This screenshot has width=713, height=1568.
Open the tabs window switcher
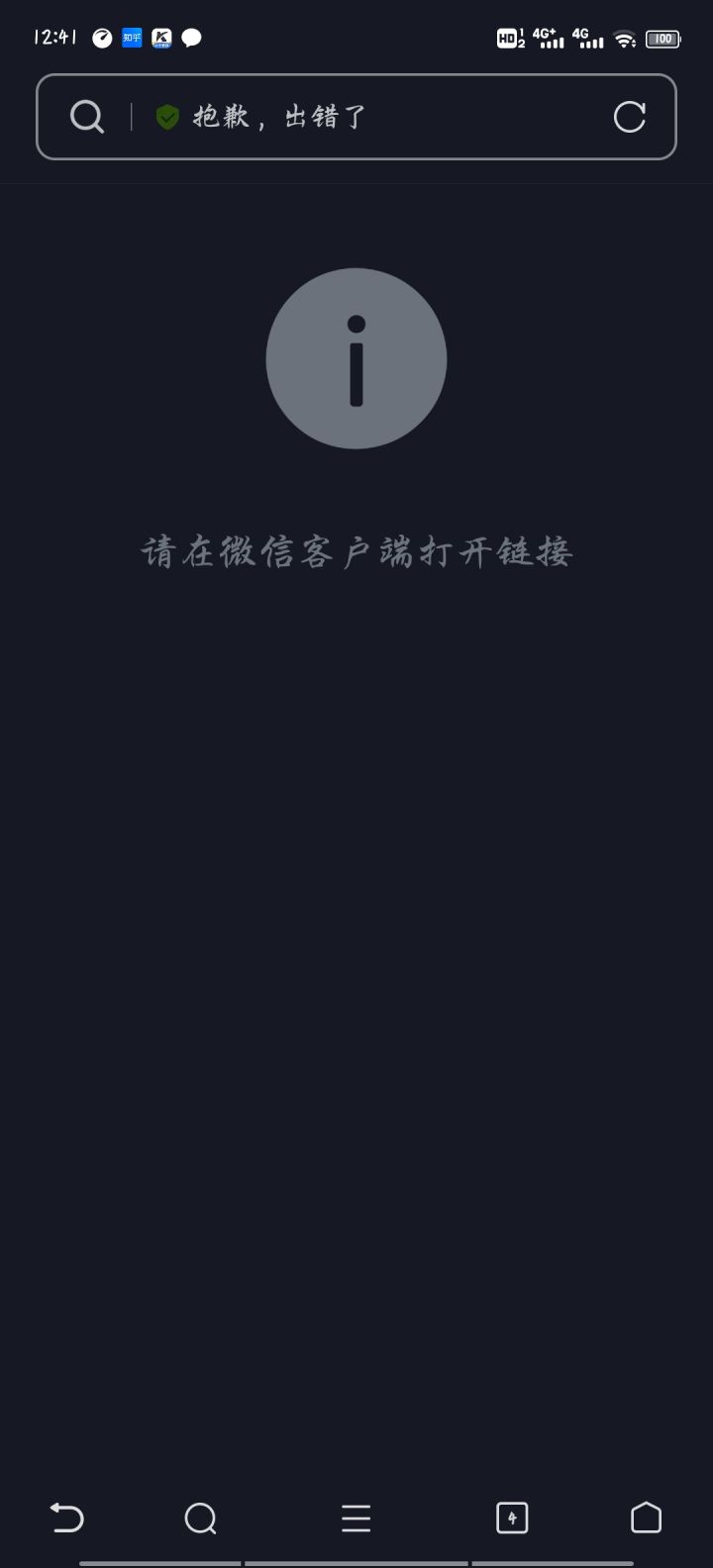point(512,1518)
